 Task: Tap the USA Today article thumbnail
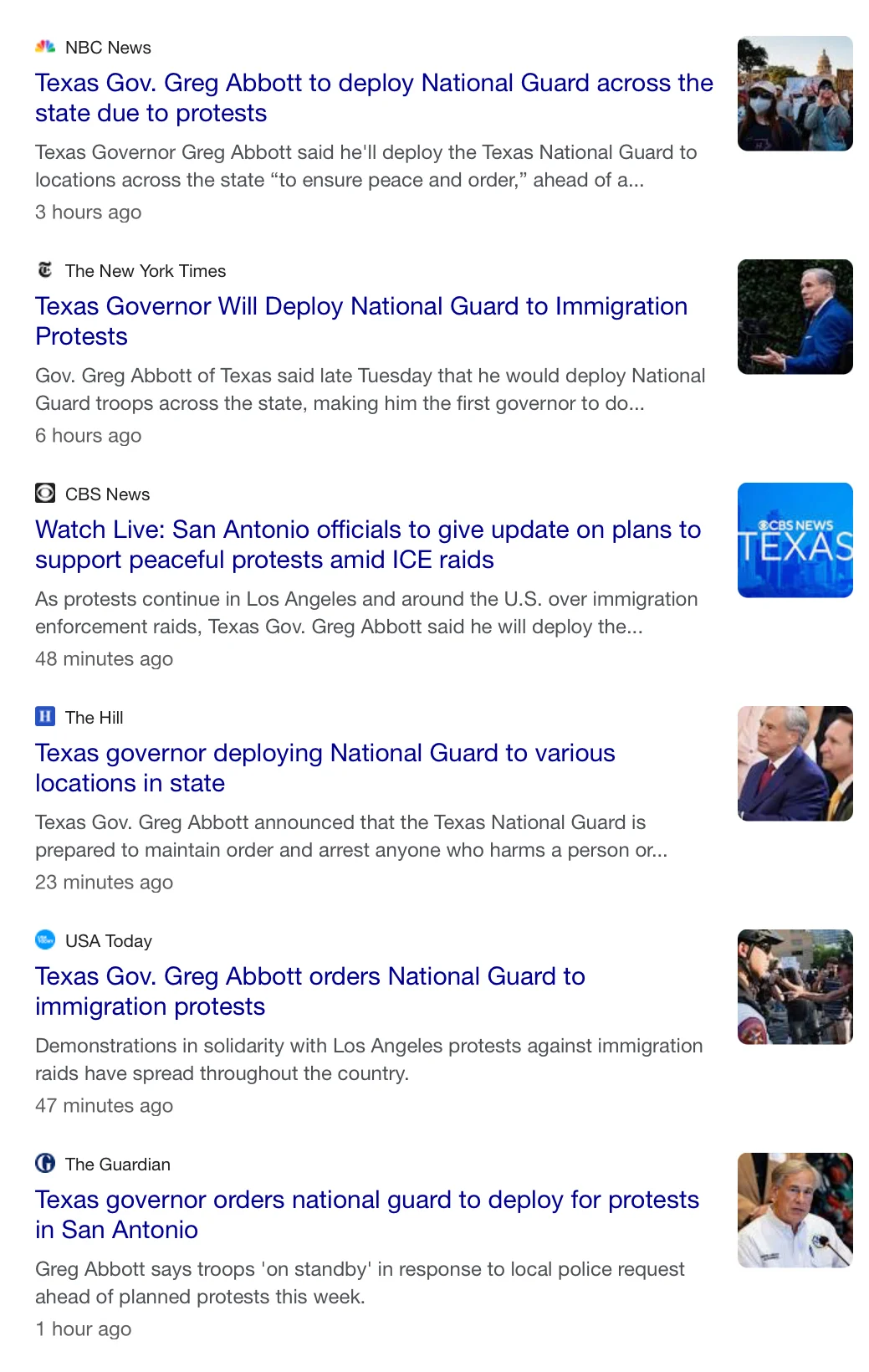tap(795, 987)
